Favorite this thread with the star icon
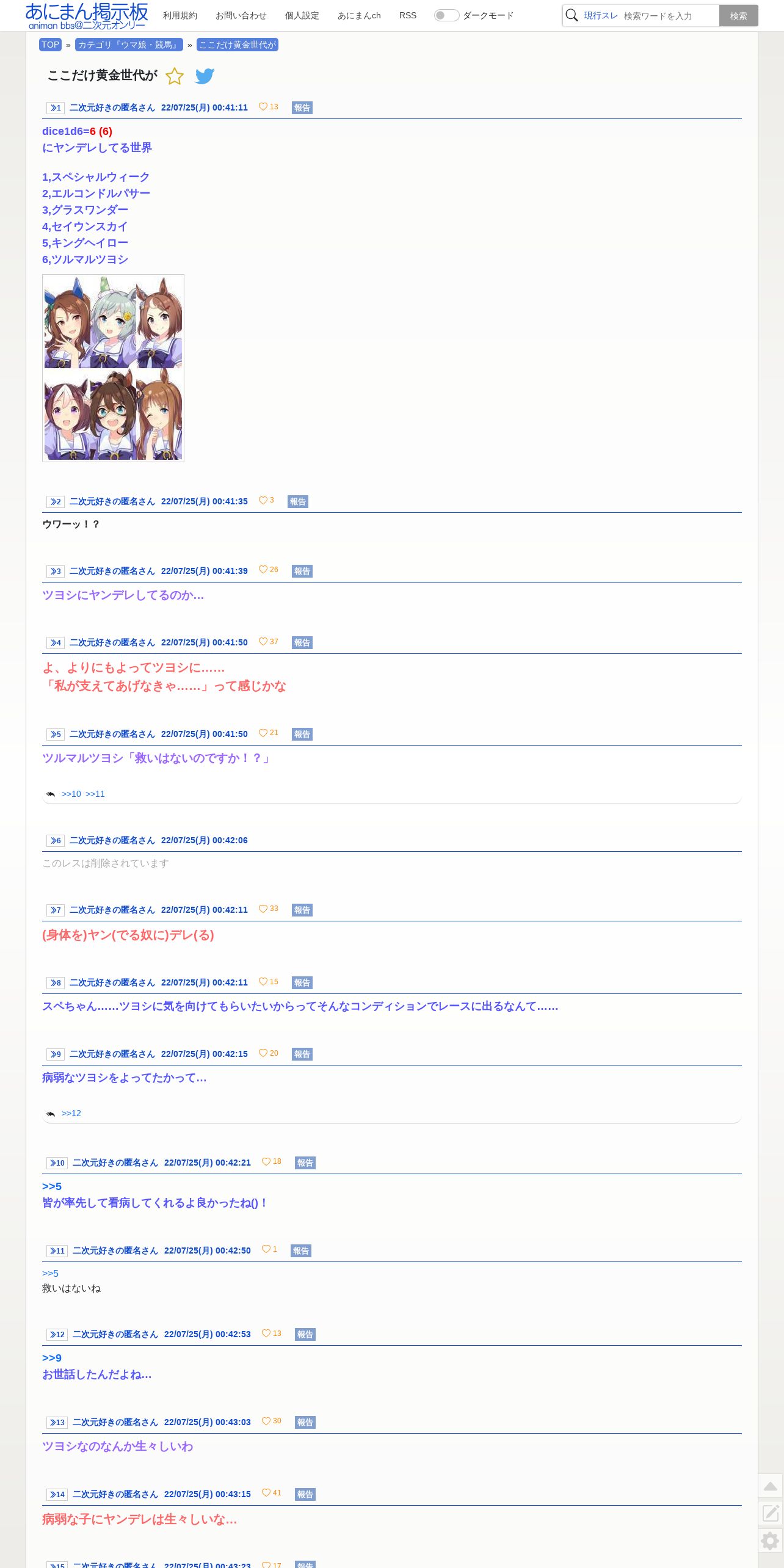This screenshot has height=1568, width=784. point(175,76)
